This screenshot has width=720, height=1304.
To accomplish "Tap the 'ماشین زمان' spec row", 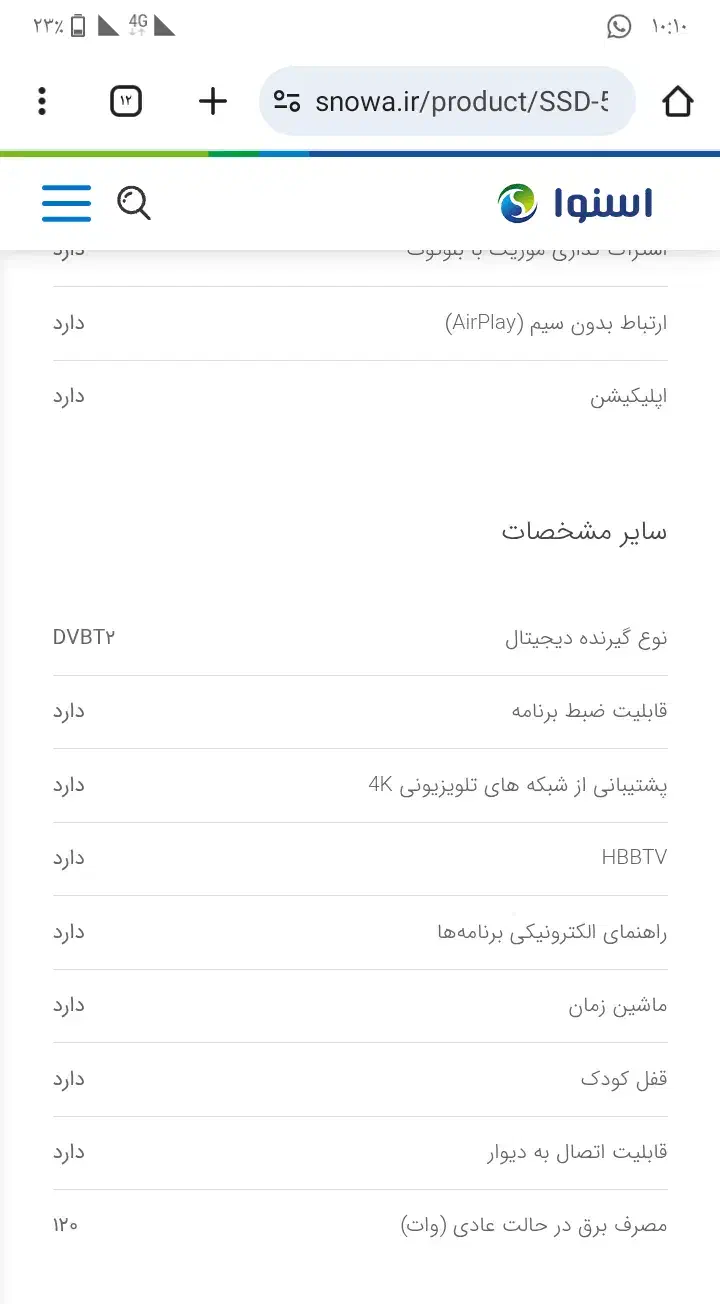I will pos(615,1005).
